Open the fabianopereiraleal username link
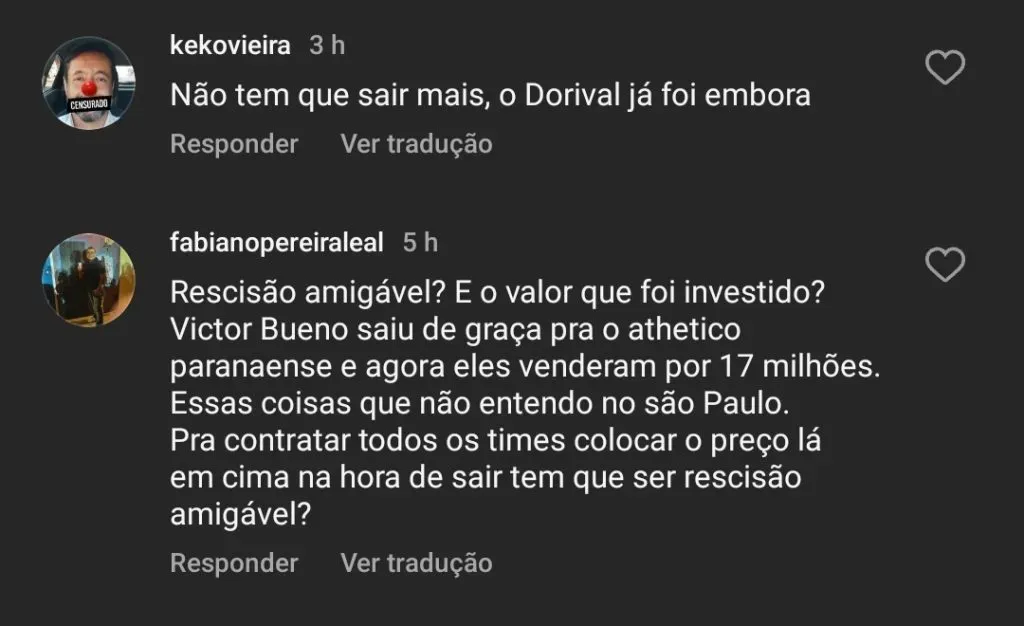 point(277,242)
